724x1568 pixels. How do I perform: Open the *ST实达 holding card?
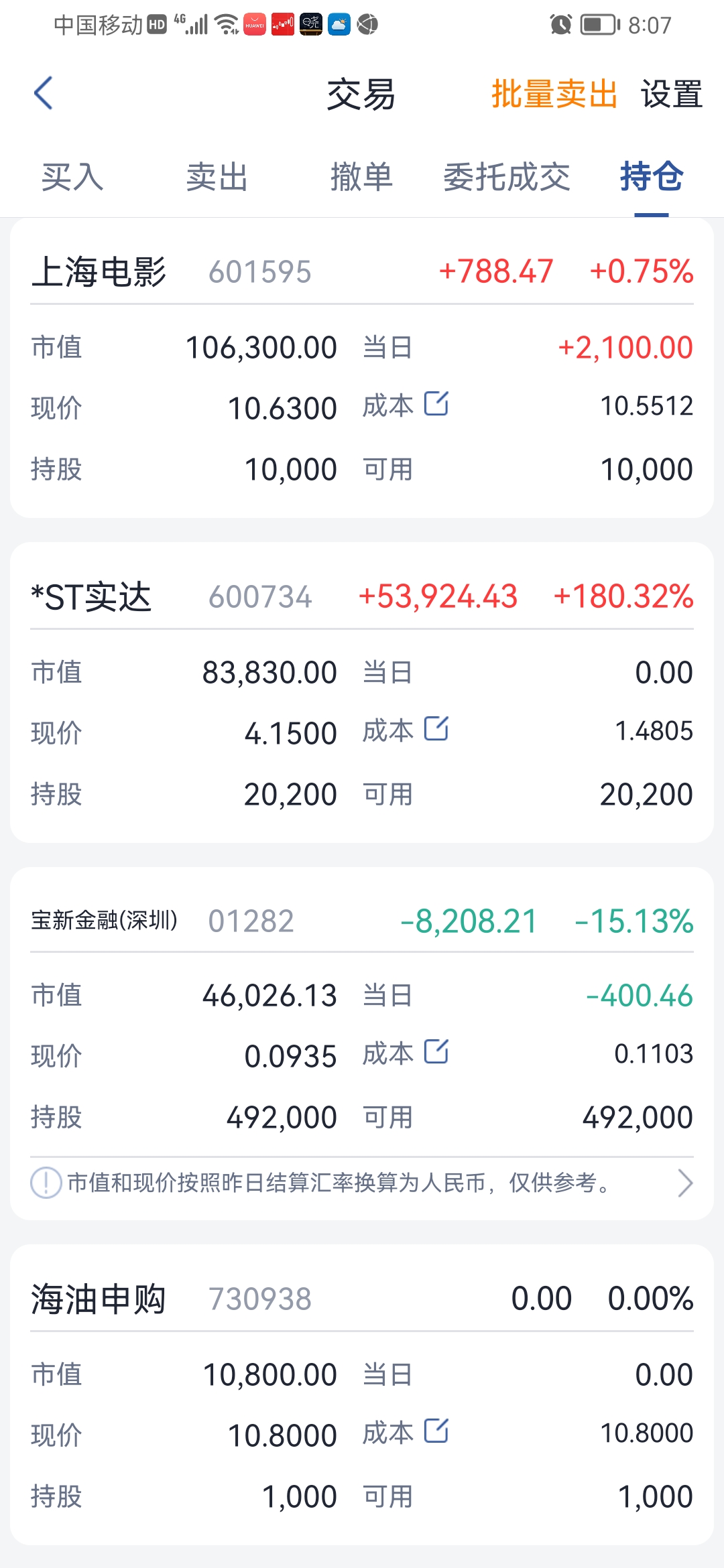coord(362,693)
